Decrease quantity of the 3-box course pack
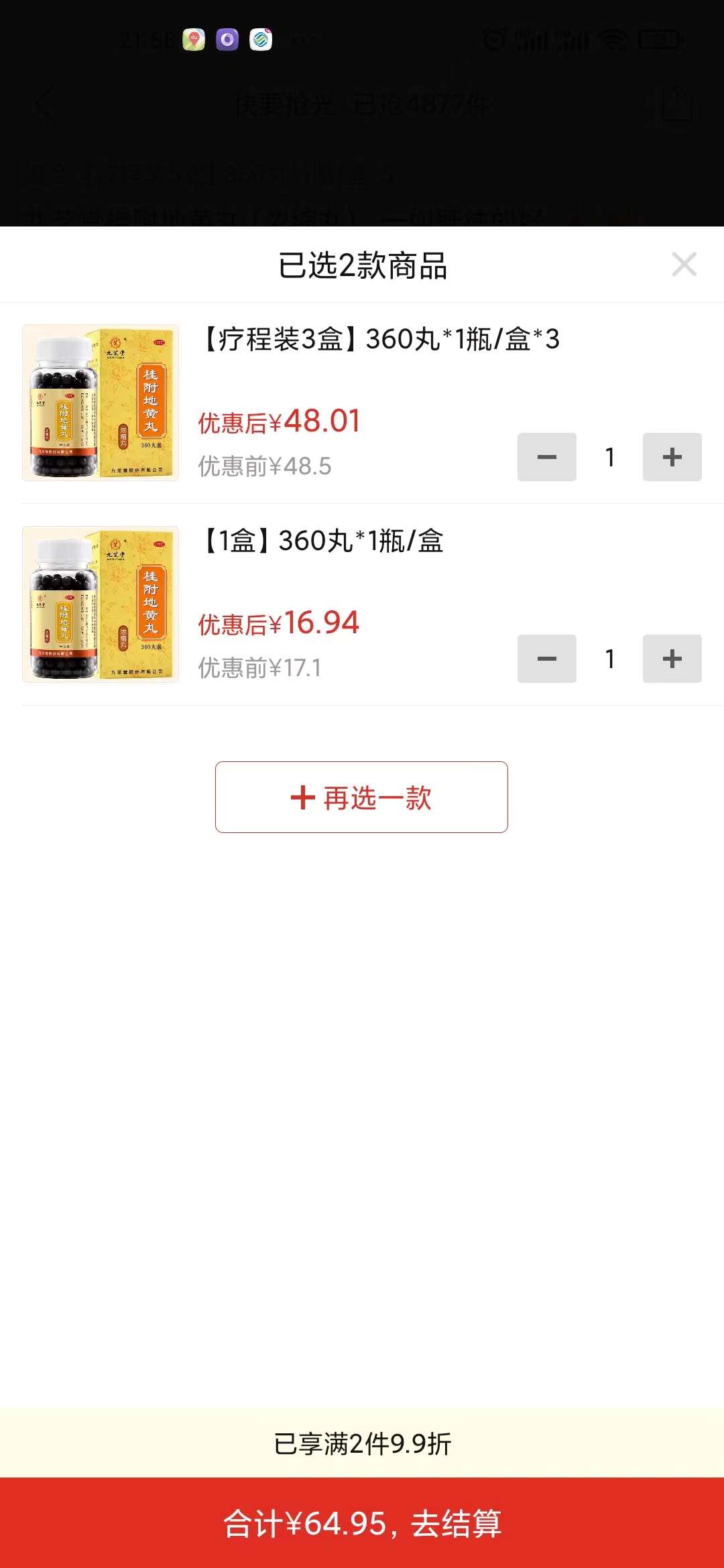Viewport: 724px width, 1568px height. point(546,457)
